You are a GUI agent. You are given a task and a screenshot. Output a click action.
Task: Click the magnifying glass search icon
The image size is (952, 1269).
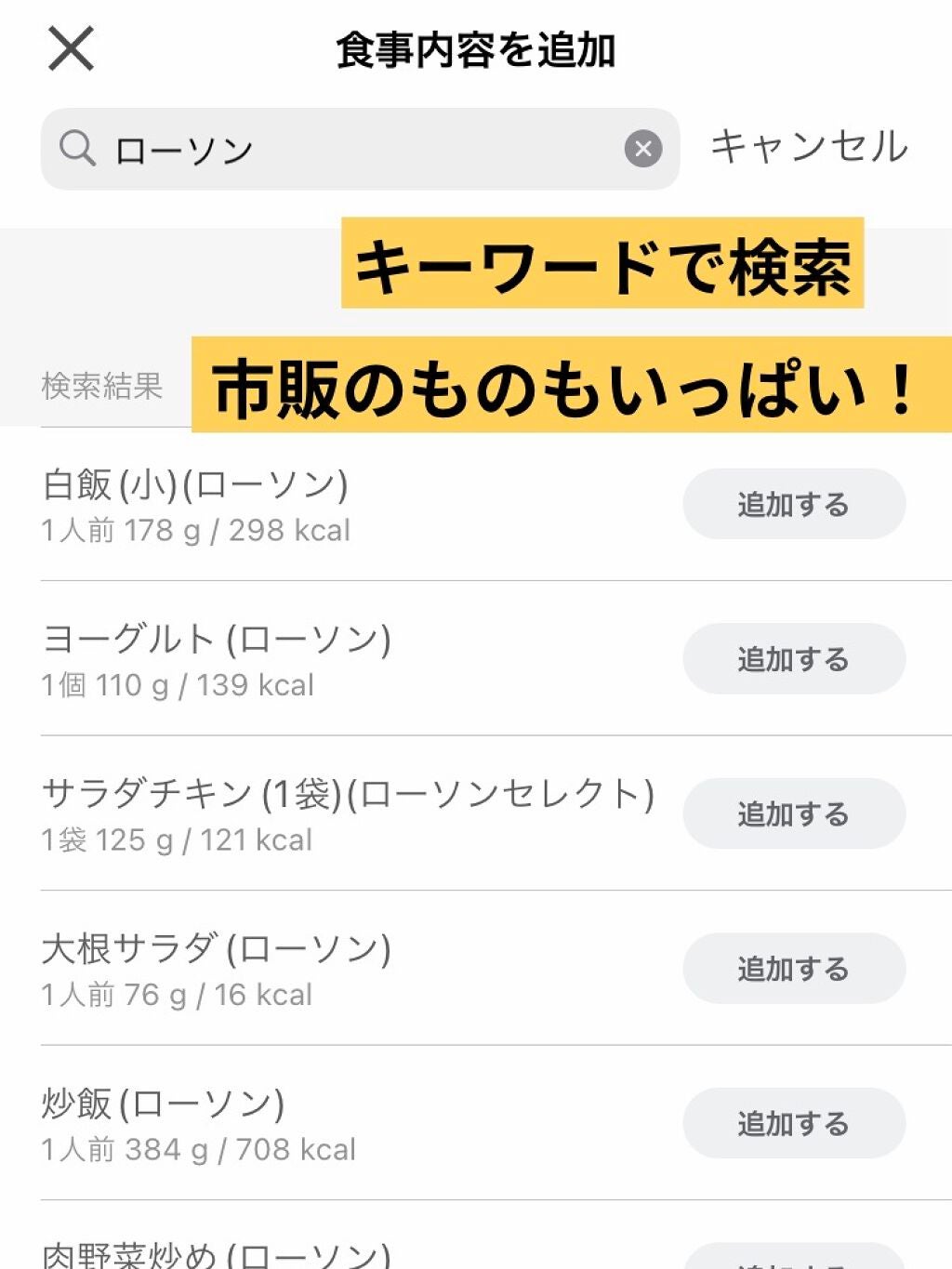80,147
